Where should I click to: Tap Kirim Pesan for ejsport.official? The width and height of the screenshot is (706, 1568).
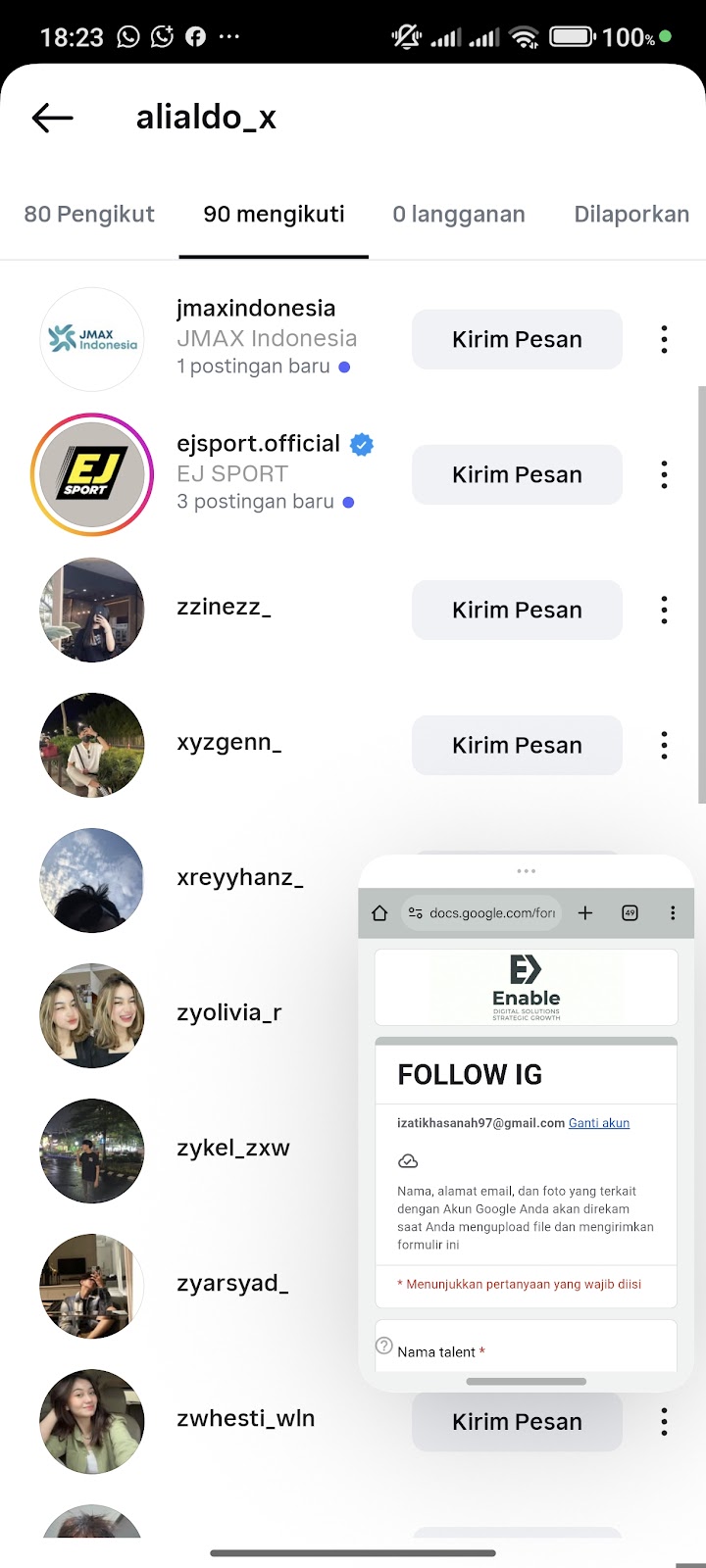[x=517, y=475]
